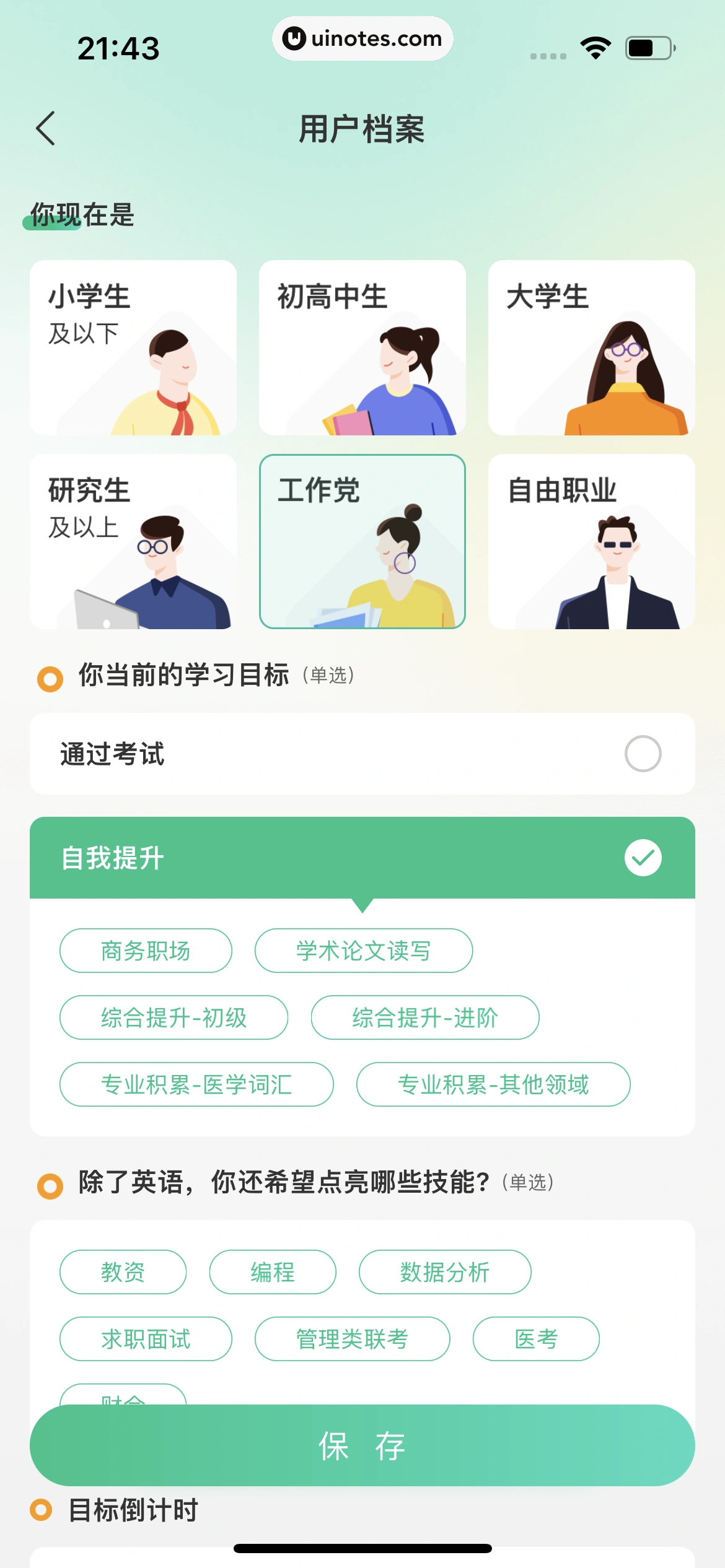Select the 大学生 identity card
Screen dimensions: 725x1568
[x=590, y=349]
